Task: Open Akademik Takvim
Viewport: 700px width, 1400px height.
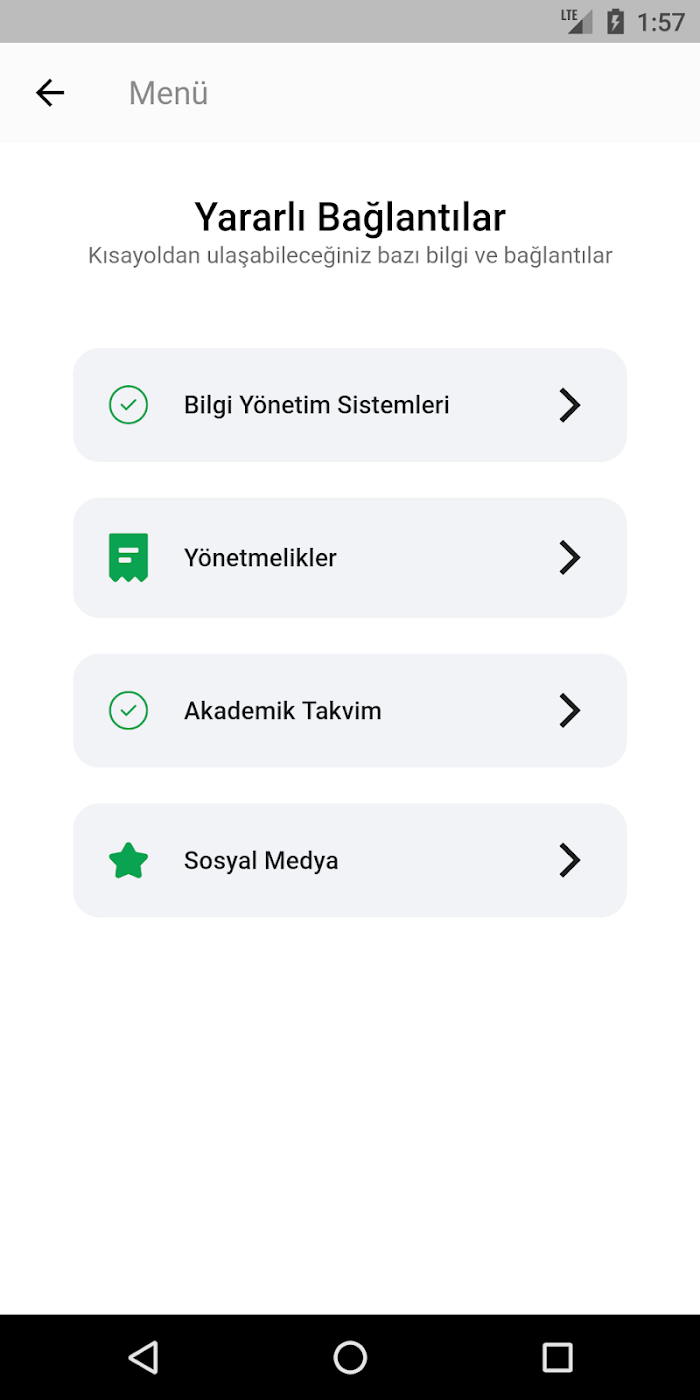Action: (350, 711)
